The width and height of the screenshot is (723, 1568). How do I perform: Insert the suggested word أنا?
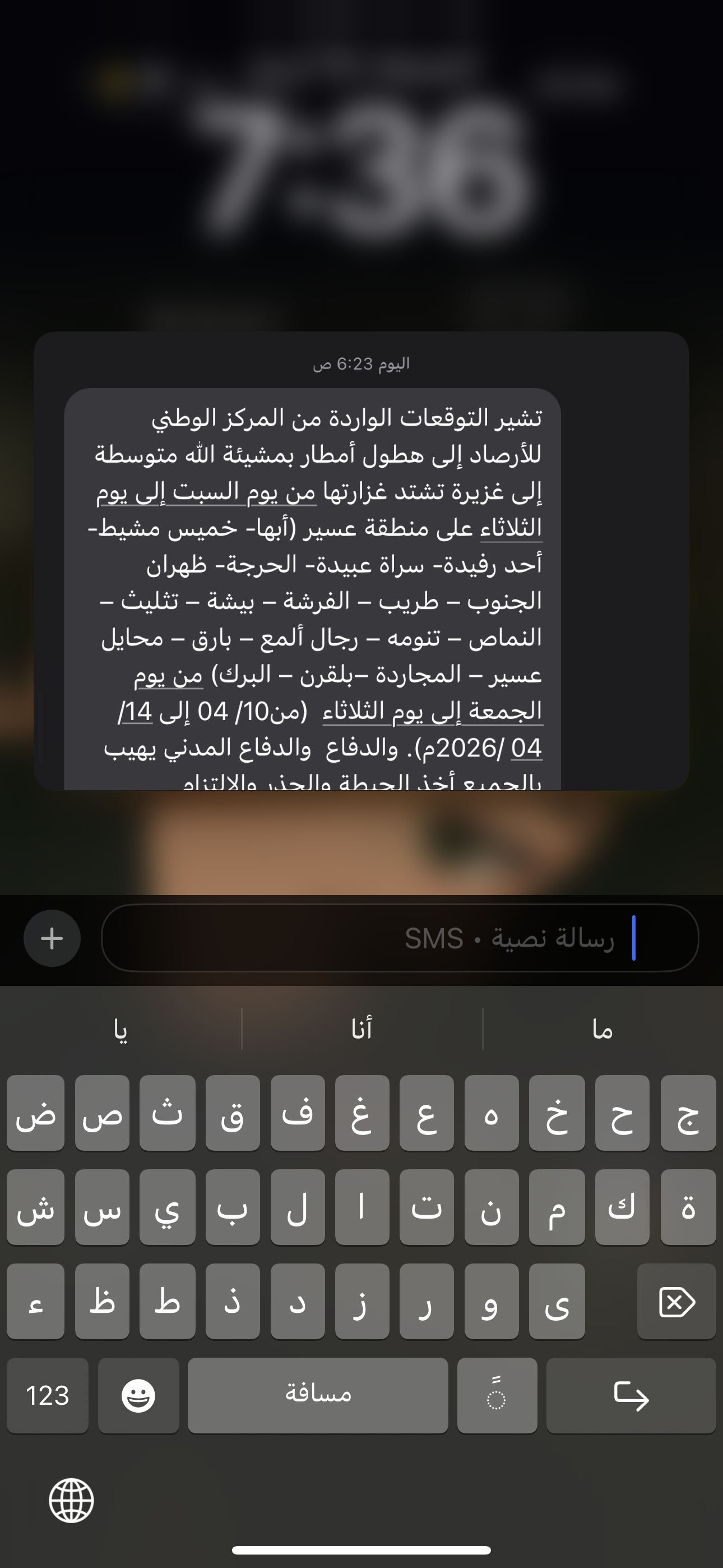tap(361, 1029)
